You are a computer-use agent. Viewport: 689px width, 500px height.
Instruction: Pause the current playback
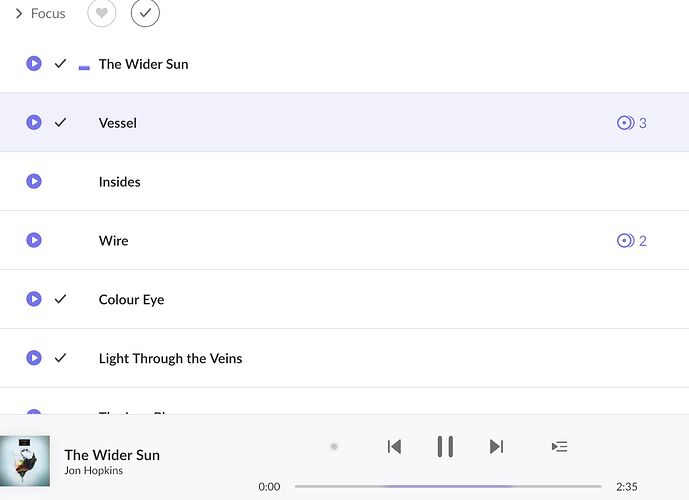445,447
